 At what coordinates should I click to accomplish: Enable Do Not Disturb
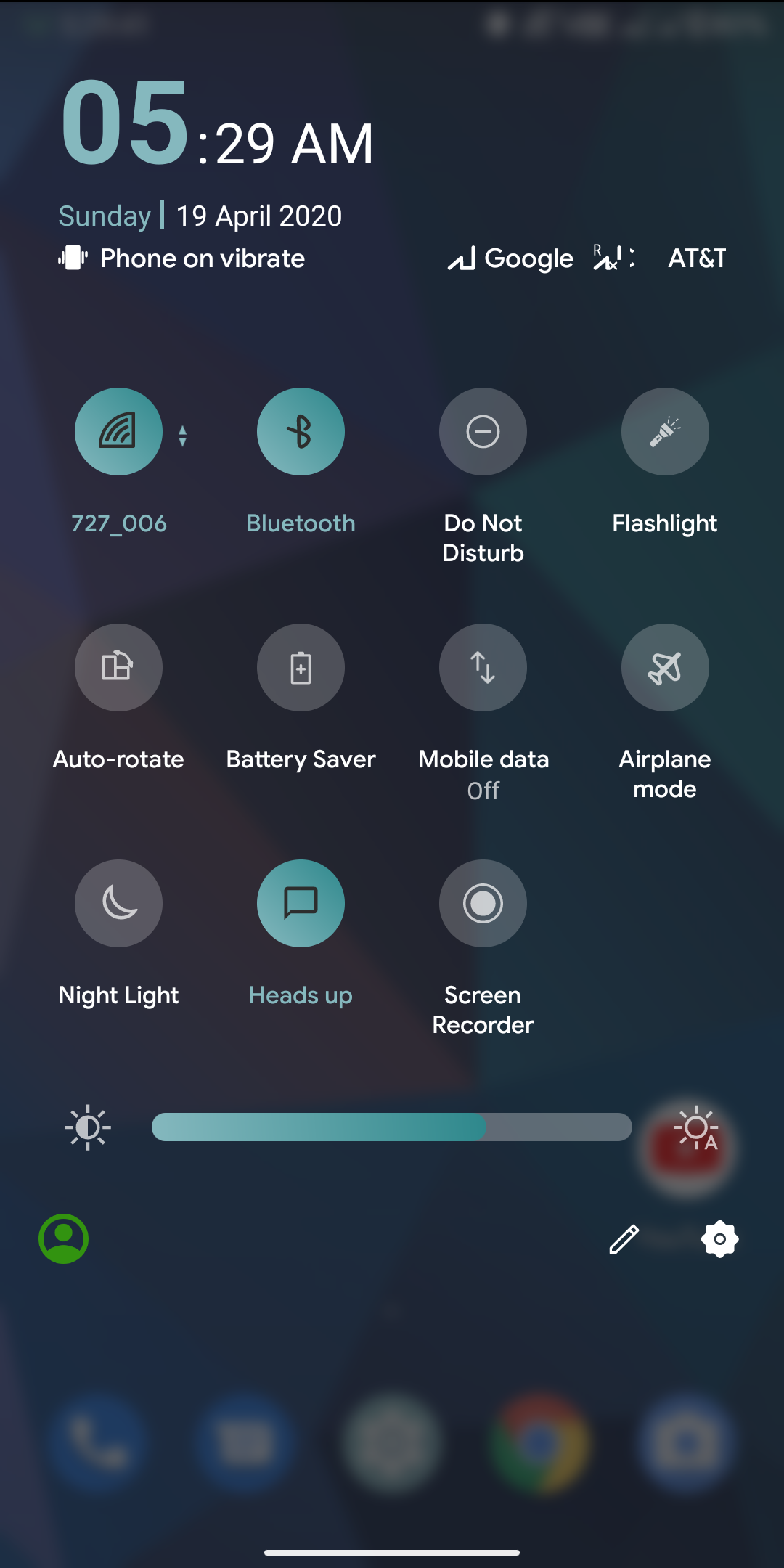tap(483, 431)
